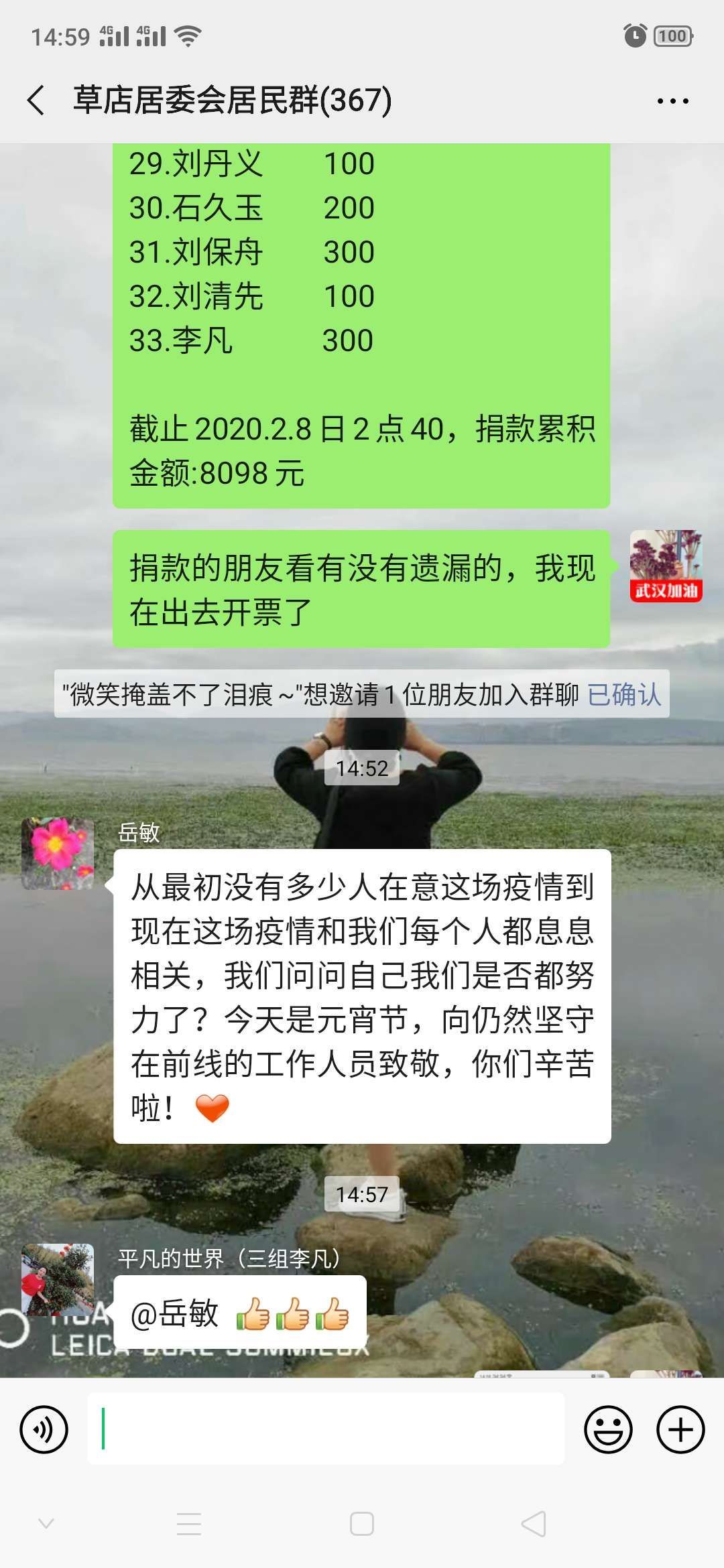Open the emoji sticker panel

[608, 1429]
